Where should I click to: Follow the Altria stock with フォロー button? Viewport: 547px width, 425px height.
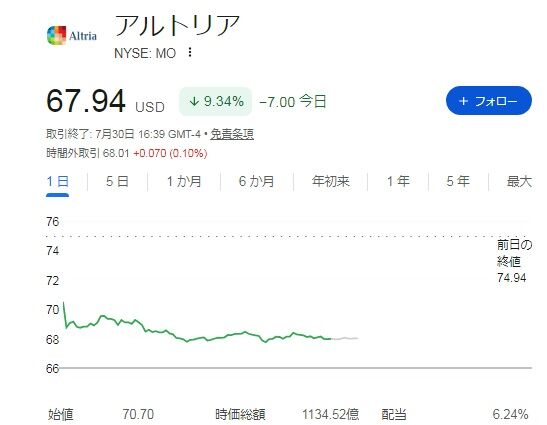click(x=489, y=101)
